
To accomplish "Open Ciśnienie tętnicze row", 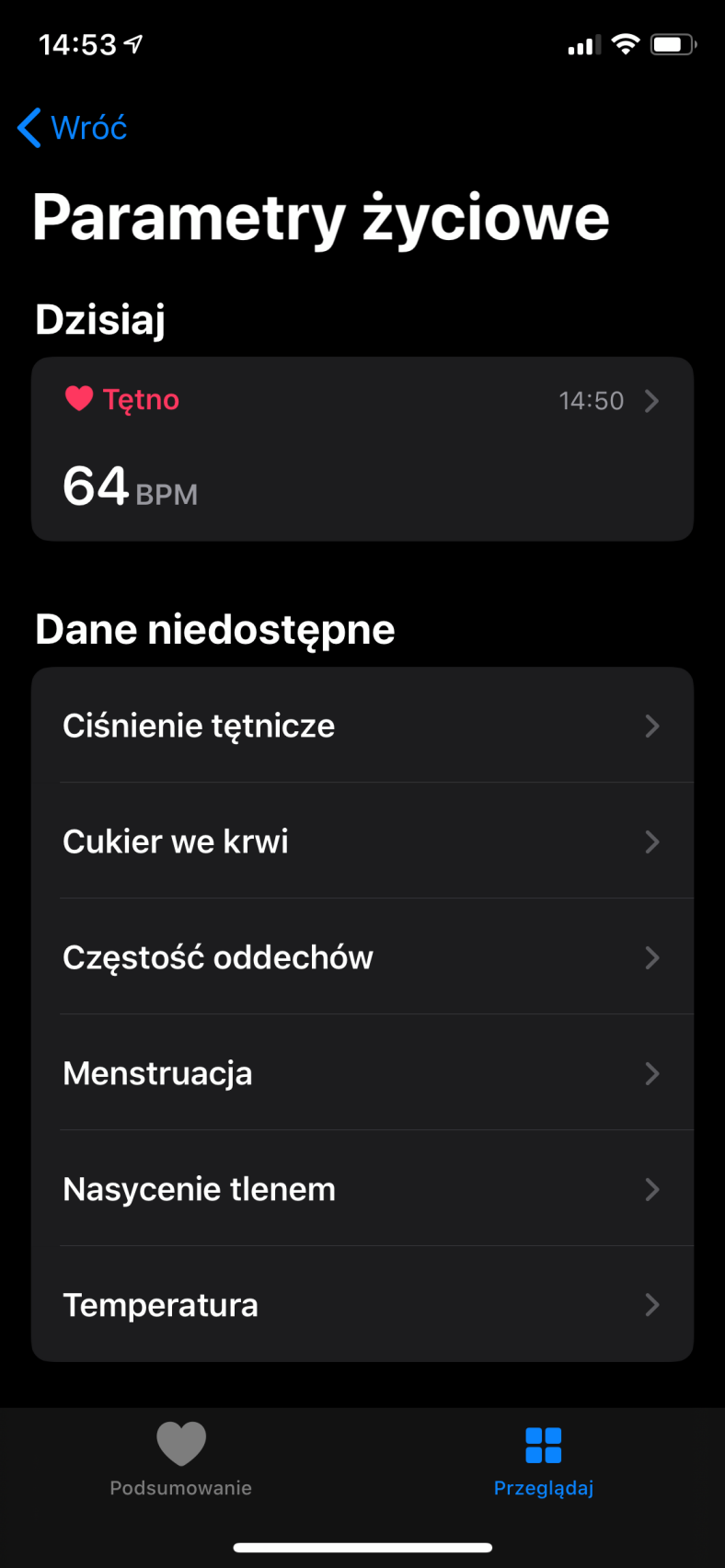I will [x=362, y=725].
